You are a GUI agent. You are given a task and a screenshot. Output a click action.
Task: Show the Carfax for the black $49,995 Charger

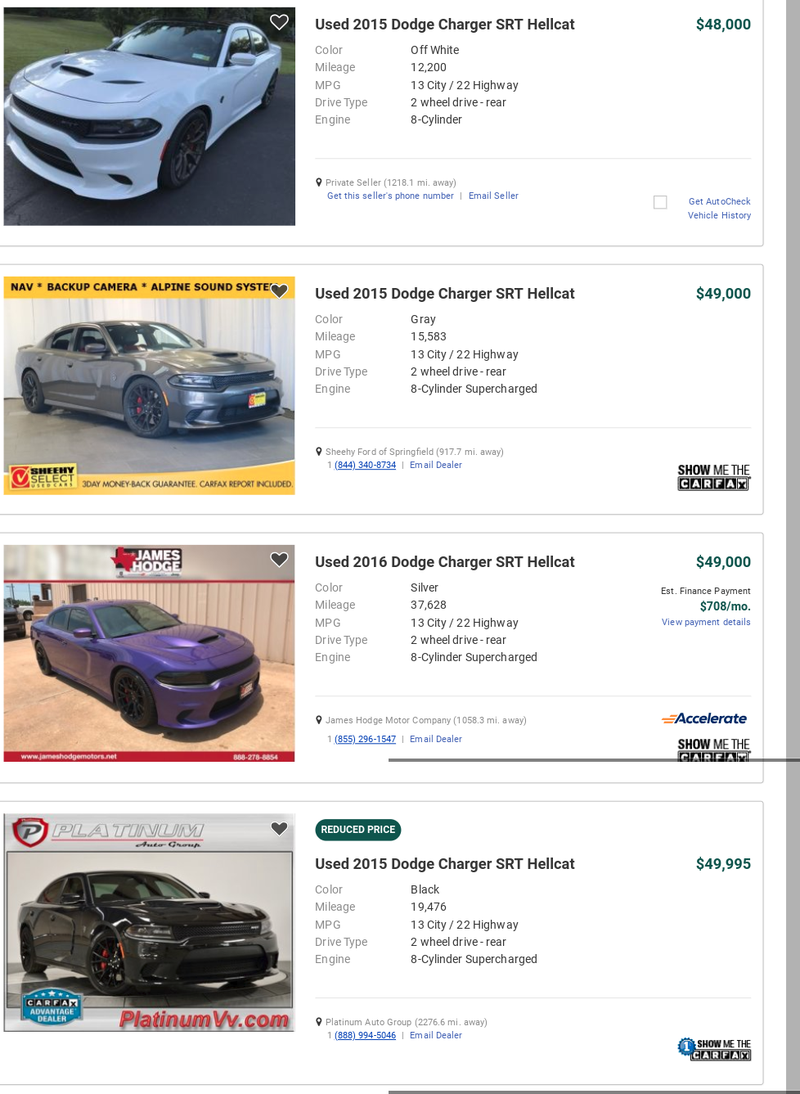click(713, 1048)
